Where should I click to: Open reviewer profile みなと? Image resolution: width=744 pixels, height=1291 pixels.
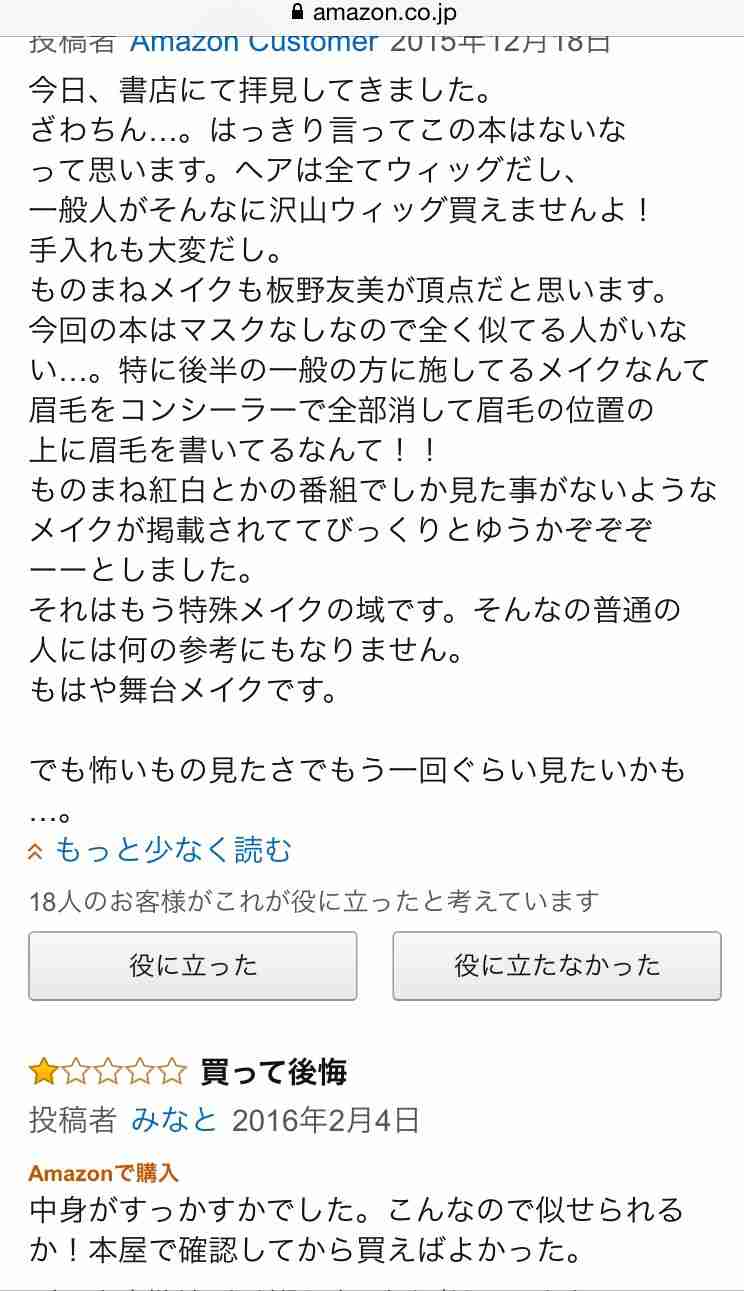point(174,1120)
